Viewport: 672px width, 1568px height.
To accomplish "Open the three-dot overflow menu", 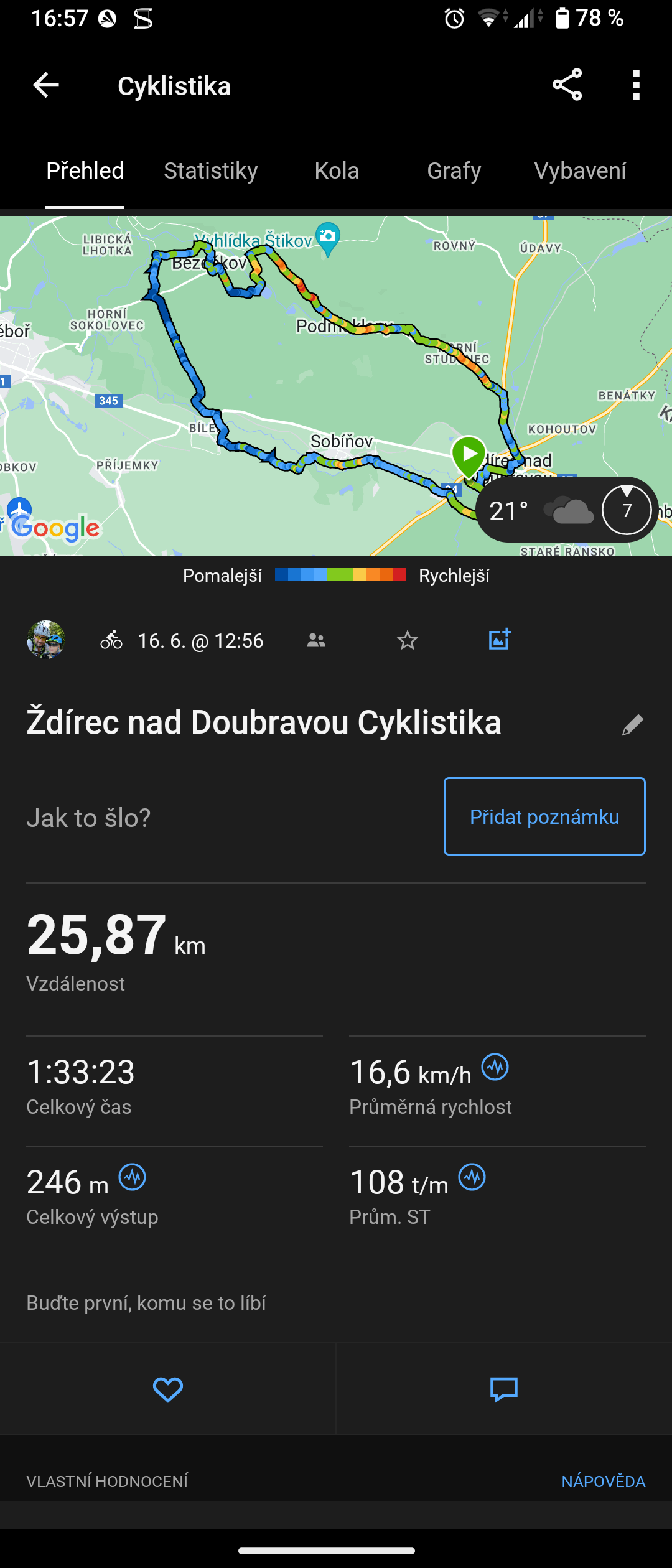I will (x=635, y=85).
